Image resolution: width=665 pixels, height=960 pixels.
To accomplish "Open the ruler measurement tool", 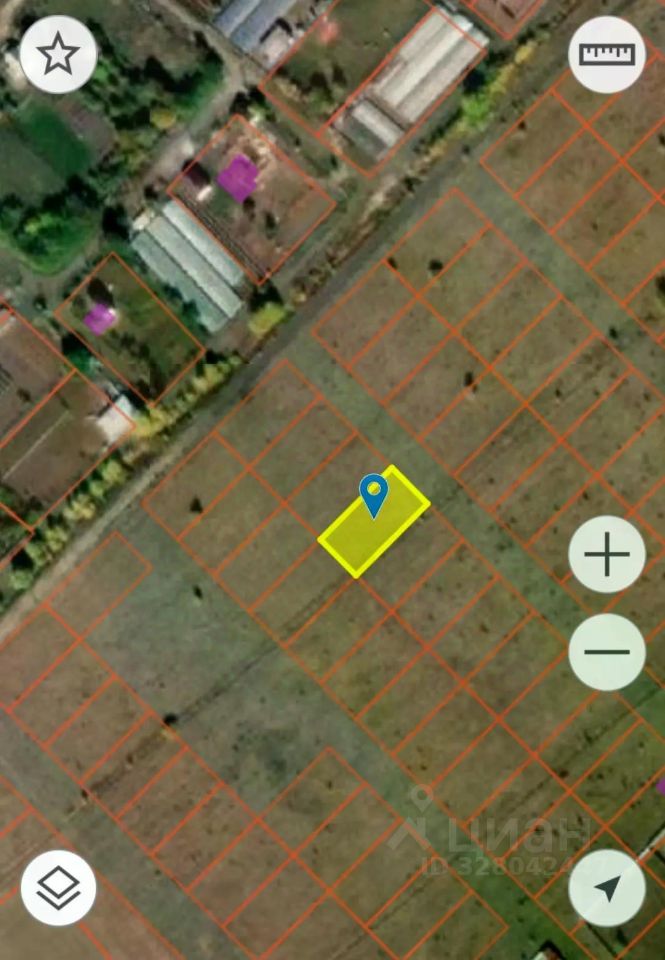I will click(606, 56).
